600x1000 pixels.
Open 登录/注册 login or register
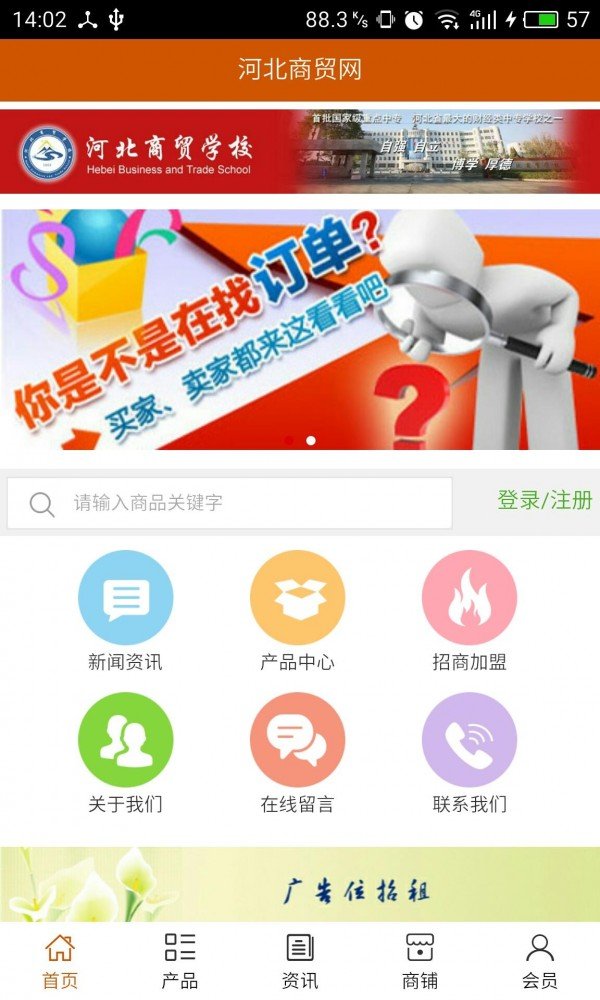(x=545, y=501)
